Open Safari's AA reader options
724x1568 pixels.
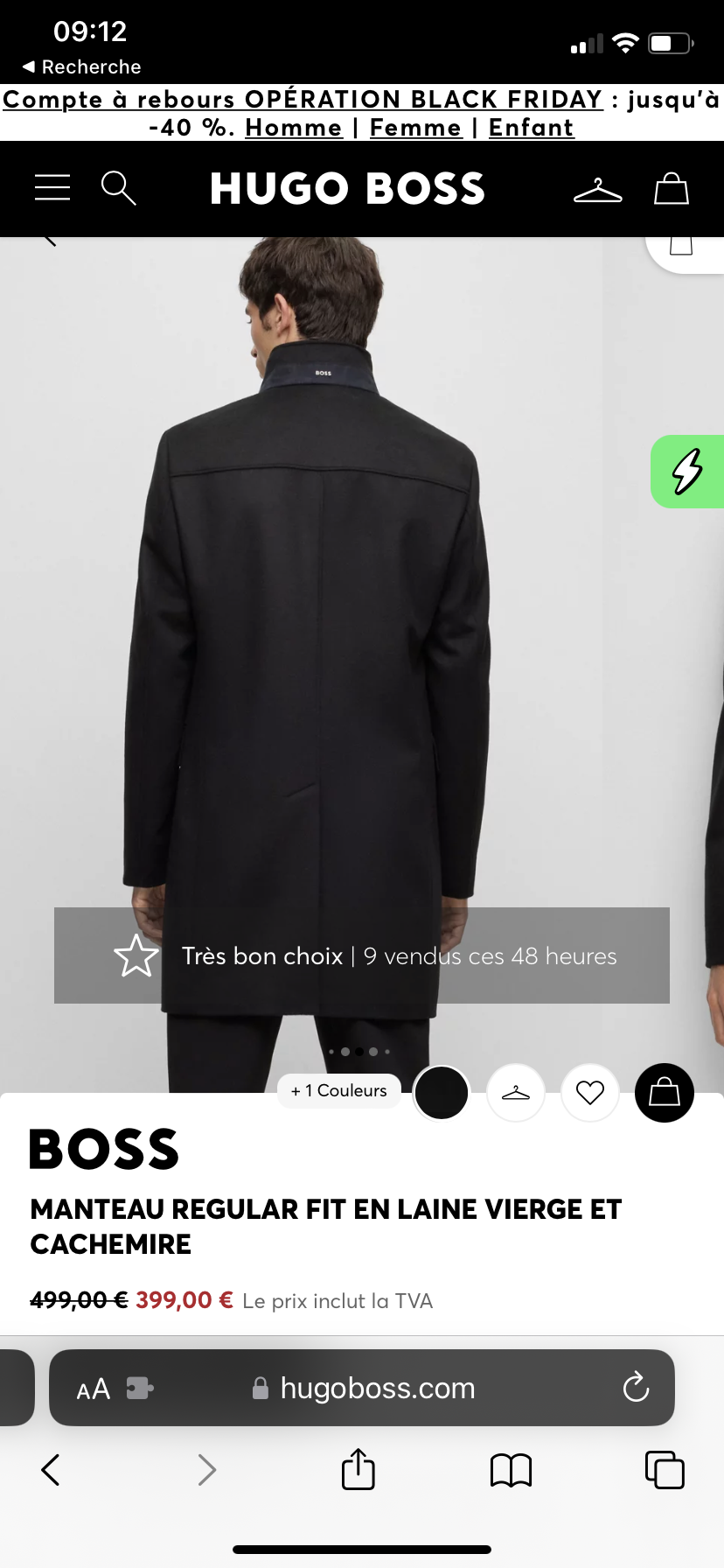coord(94,1389)
